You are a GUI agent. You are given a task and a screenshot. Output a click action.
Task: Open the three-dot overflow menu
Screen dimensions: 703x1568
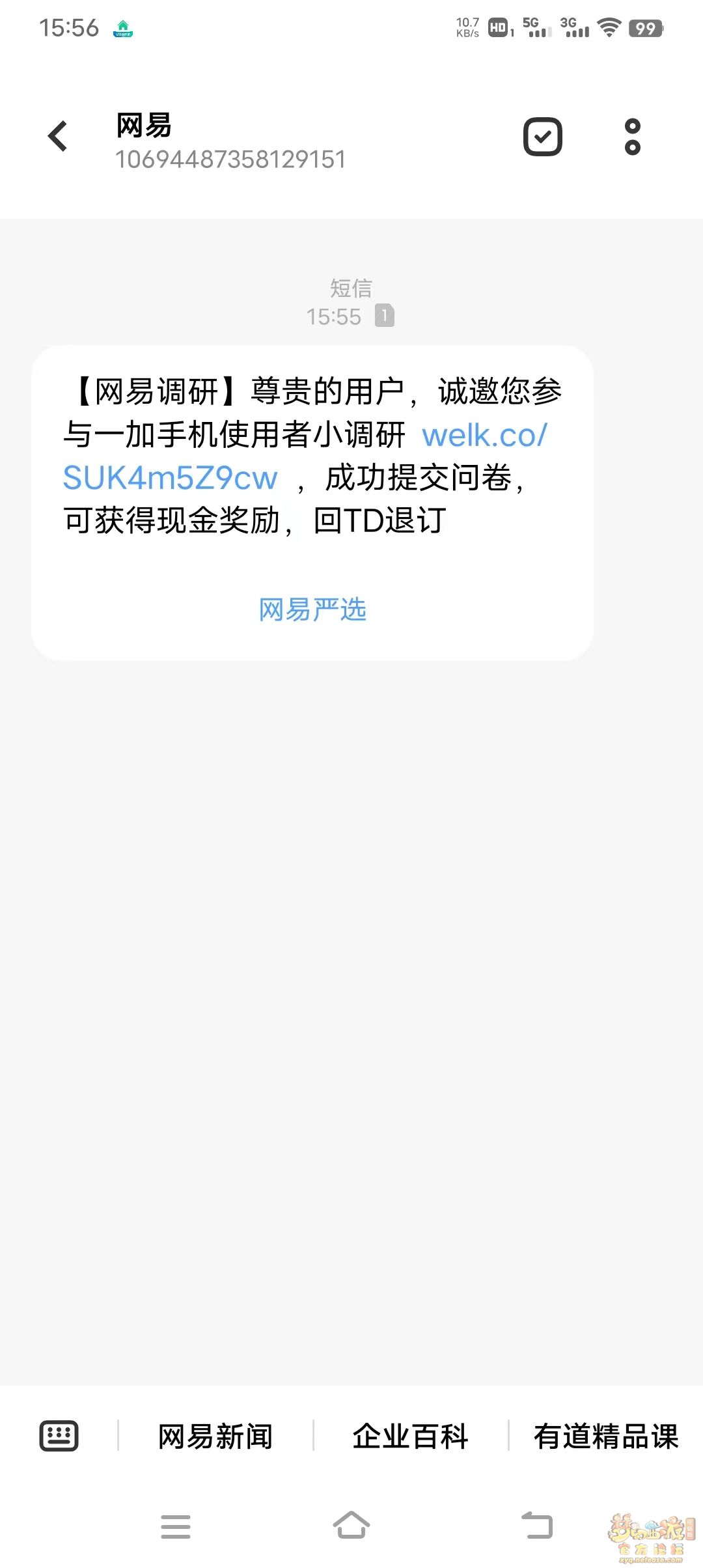click(632, 137)
